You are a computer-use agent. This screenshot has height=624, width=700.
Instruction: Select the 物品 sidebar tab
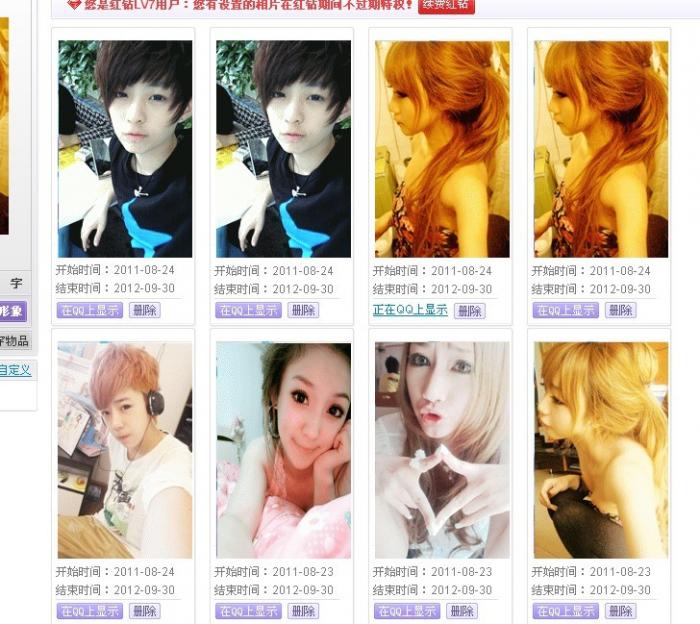(15, 341)
